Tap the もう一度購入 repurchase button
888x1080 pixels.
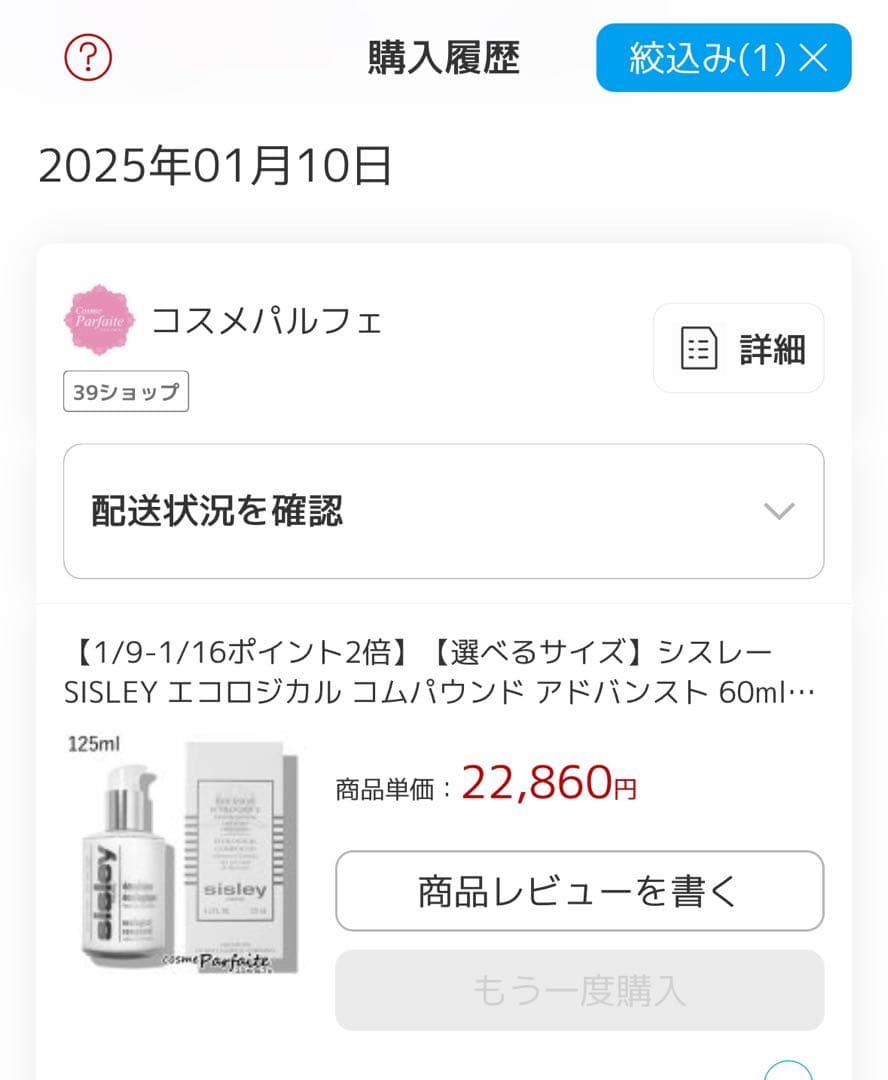pyautogui.click(x=580, y=990)
